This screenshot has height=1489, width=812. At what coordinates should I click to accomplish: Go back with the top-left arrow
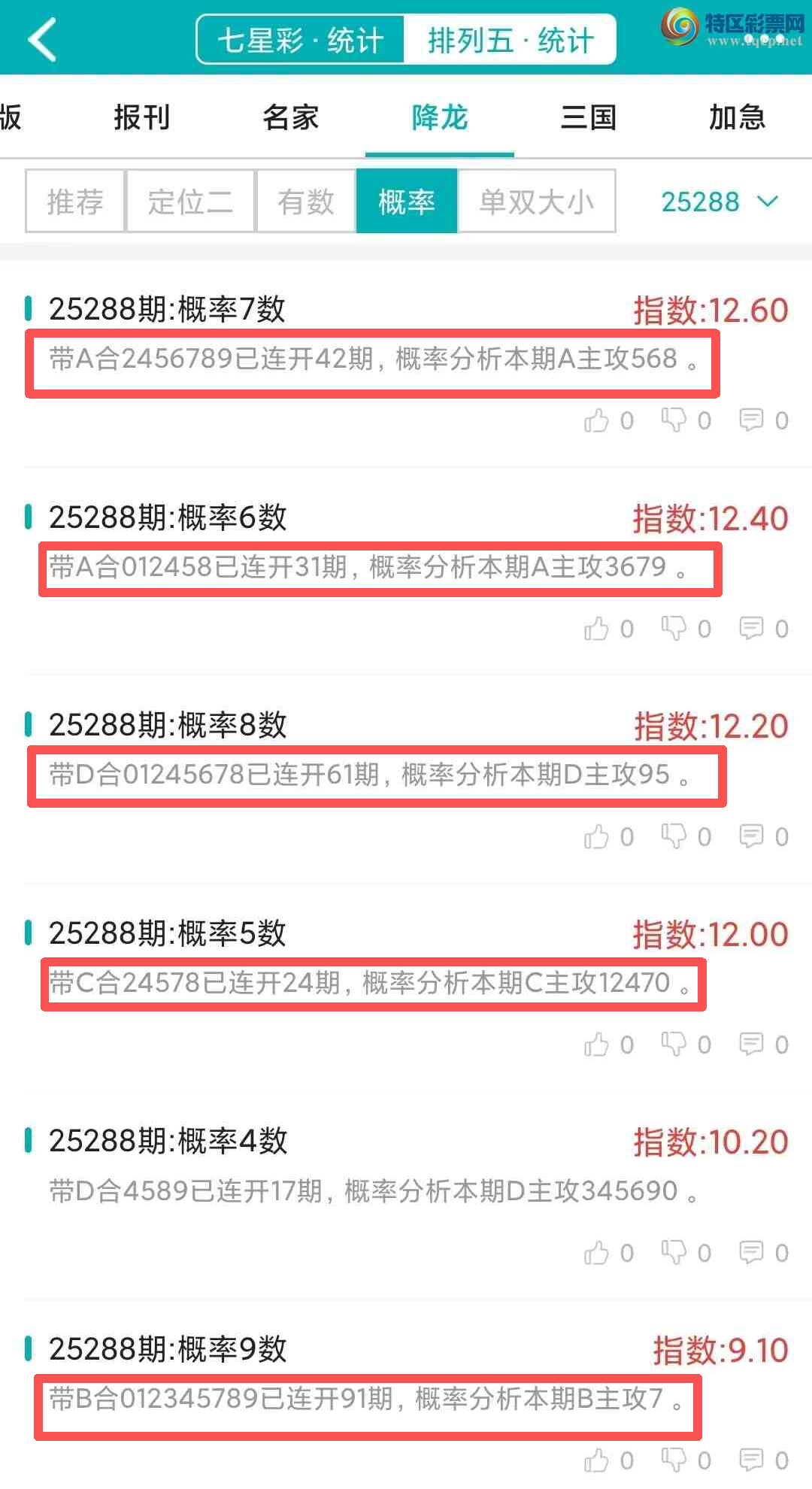pyautogui.click(x=42, y=39)
